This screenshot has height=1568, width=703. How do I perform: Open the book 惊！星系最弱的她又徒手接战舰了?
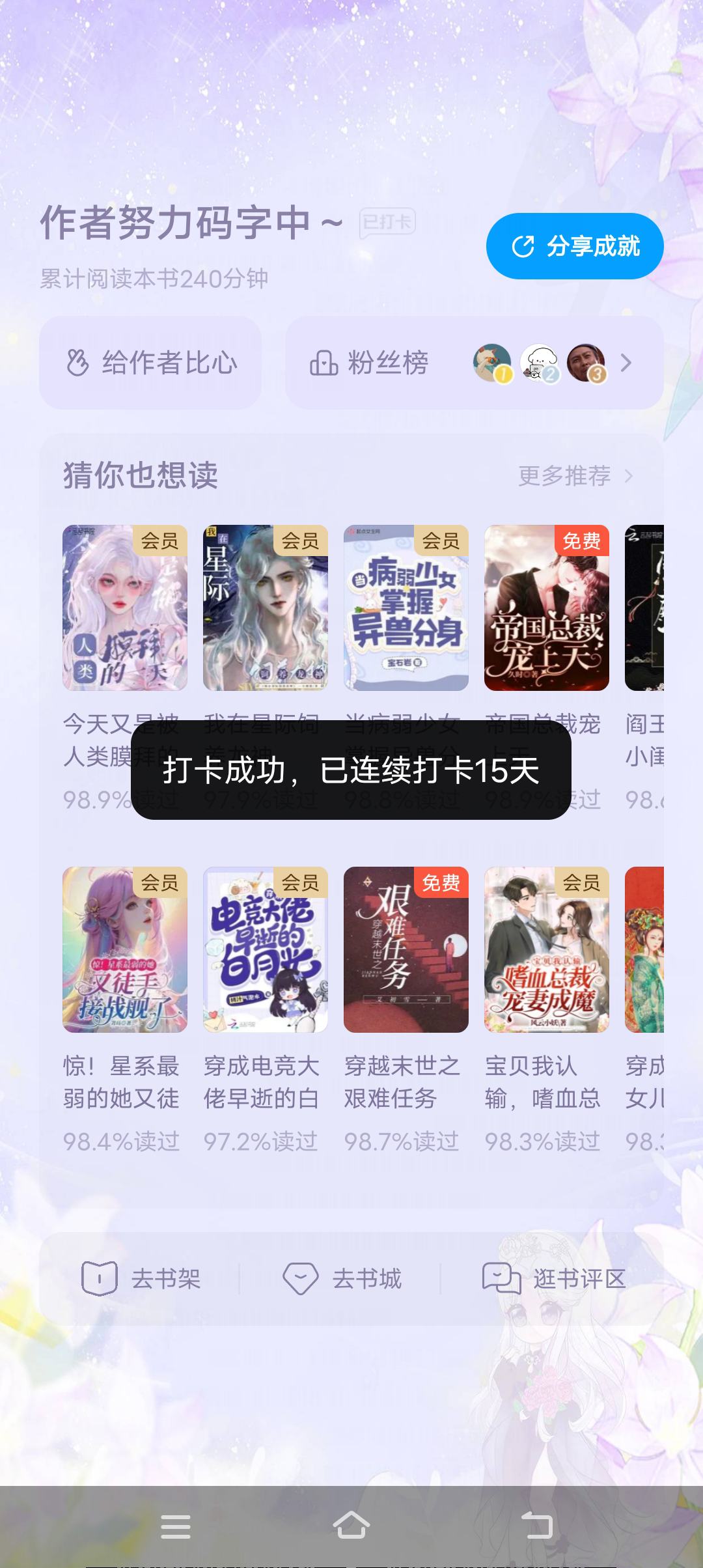(125, 949)
